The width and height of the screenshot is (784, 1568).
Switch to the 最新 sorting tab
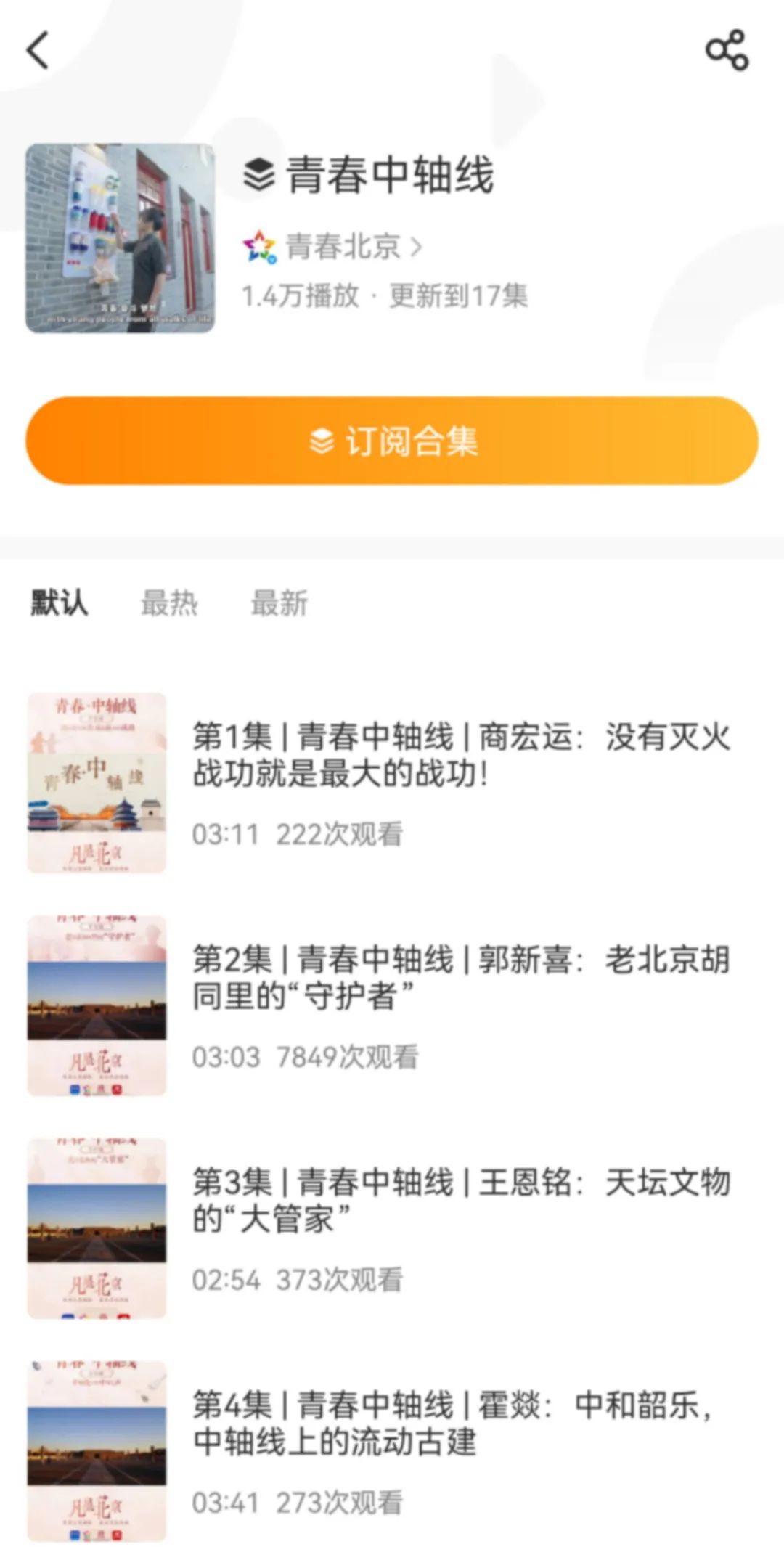coord(279,603)
